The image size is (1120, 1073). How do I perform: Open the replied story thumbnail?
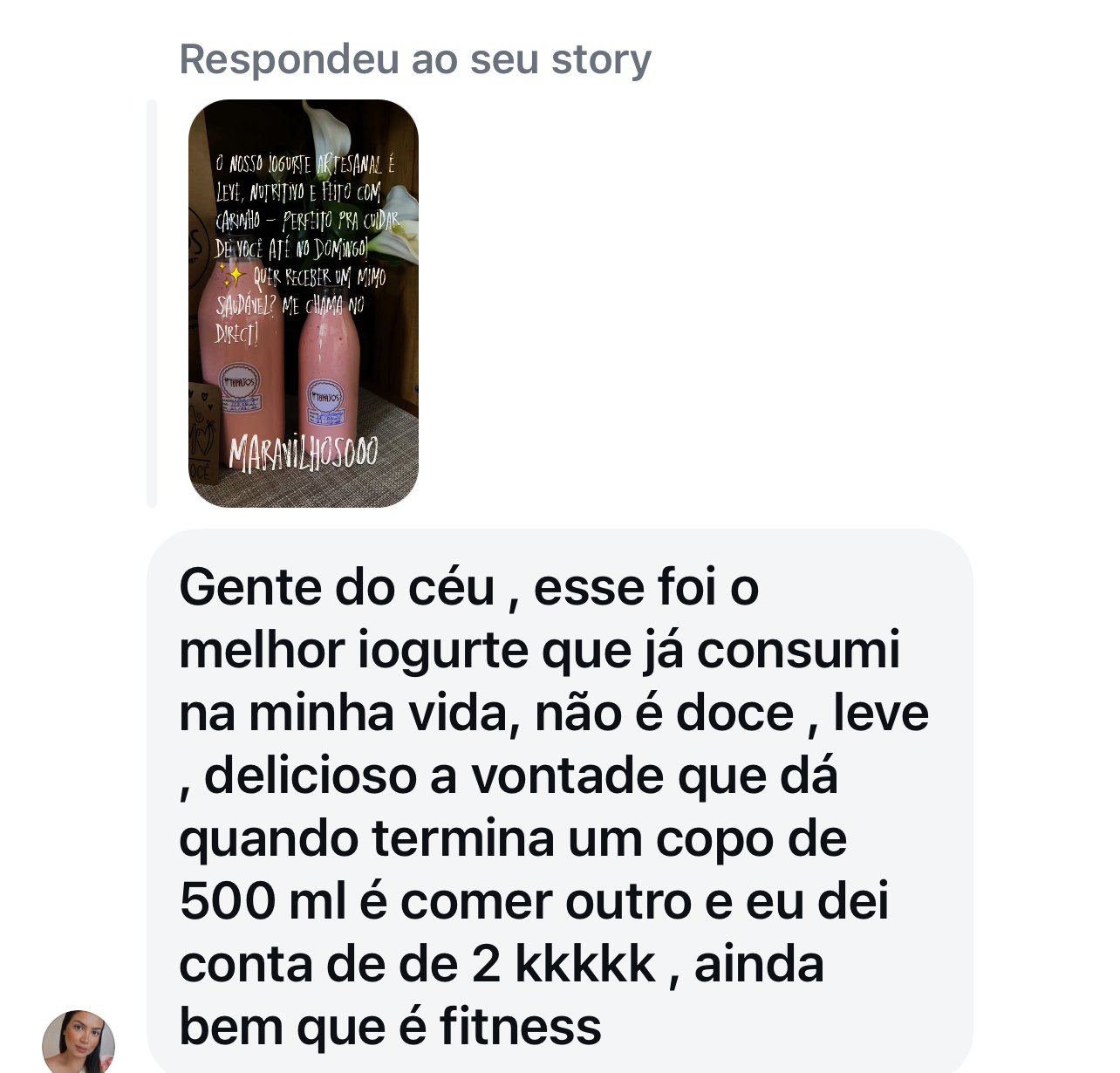304,303
